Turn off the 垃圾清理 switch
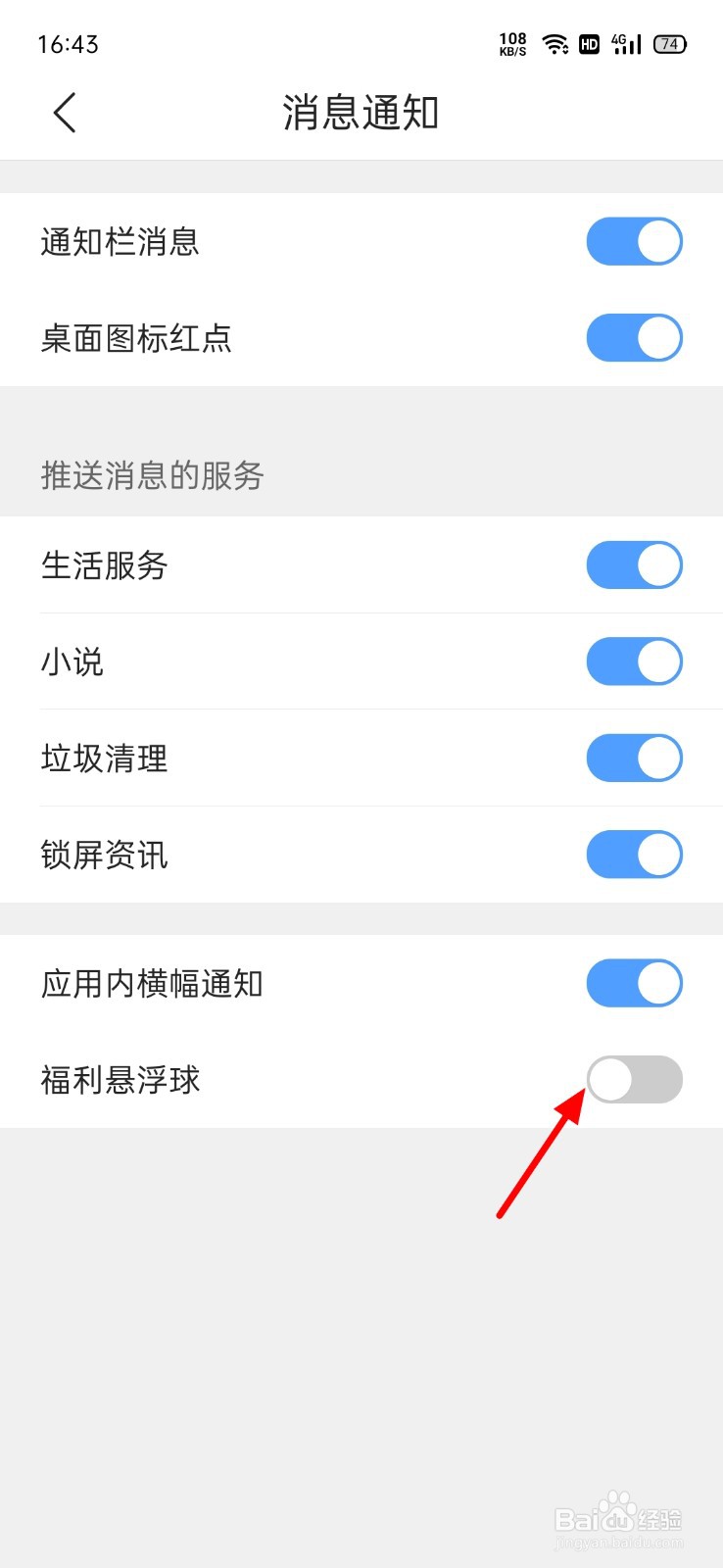 click(x=634, y=758)
